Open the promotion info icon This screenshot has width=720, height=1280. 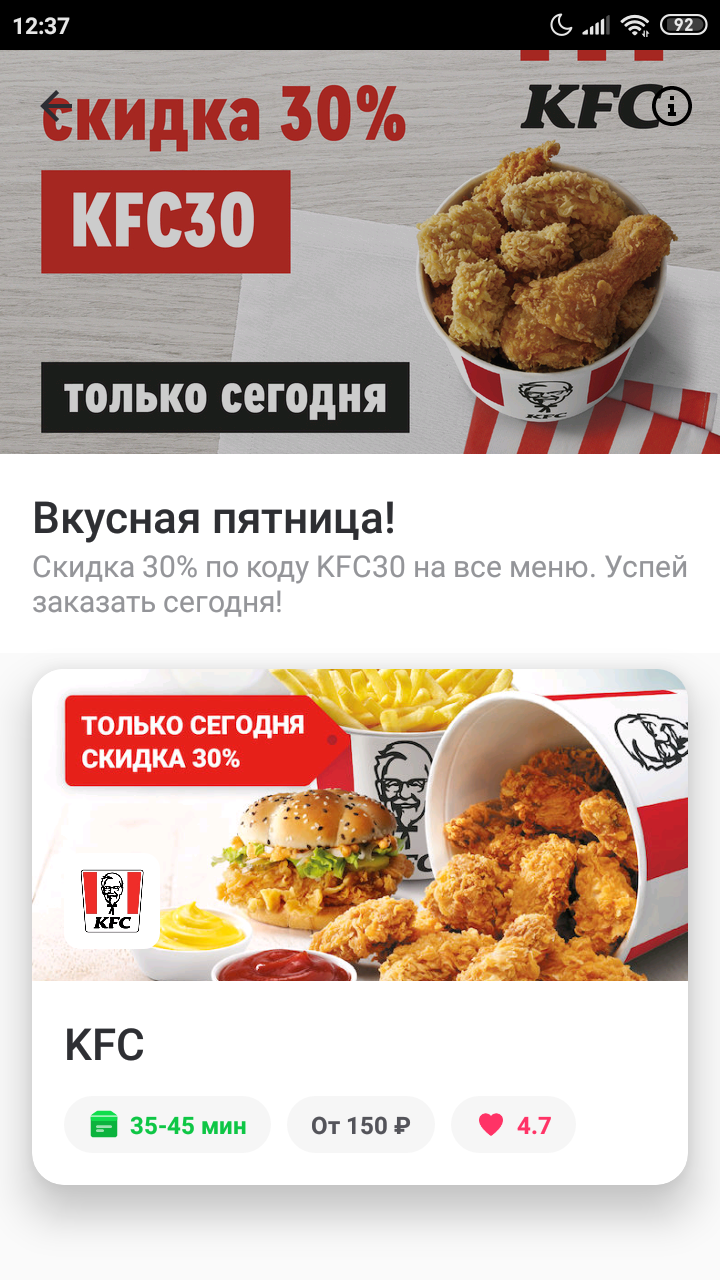click(672, 105)
